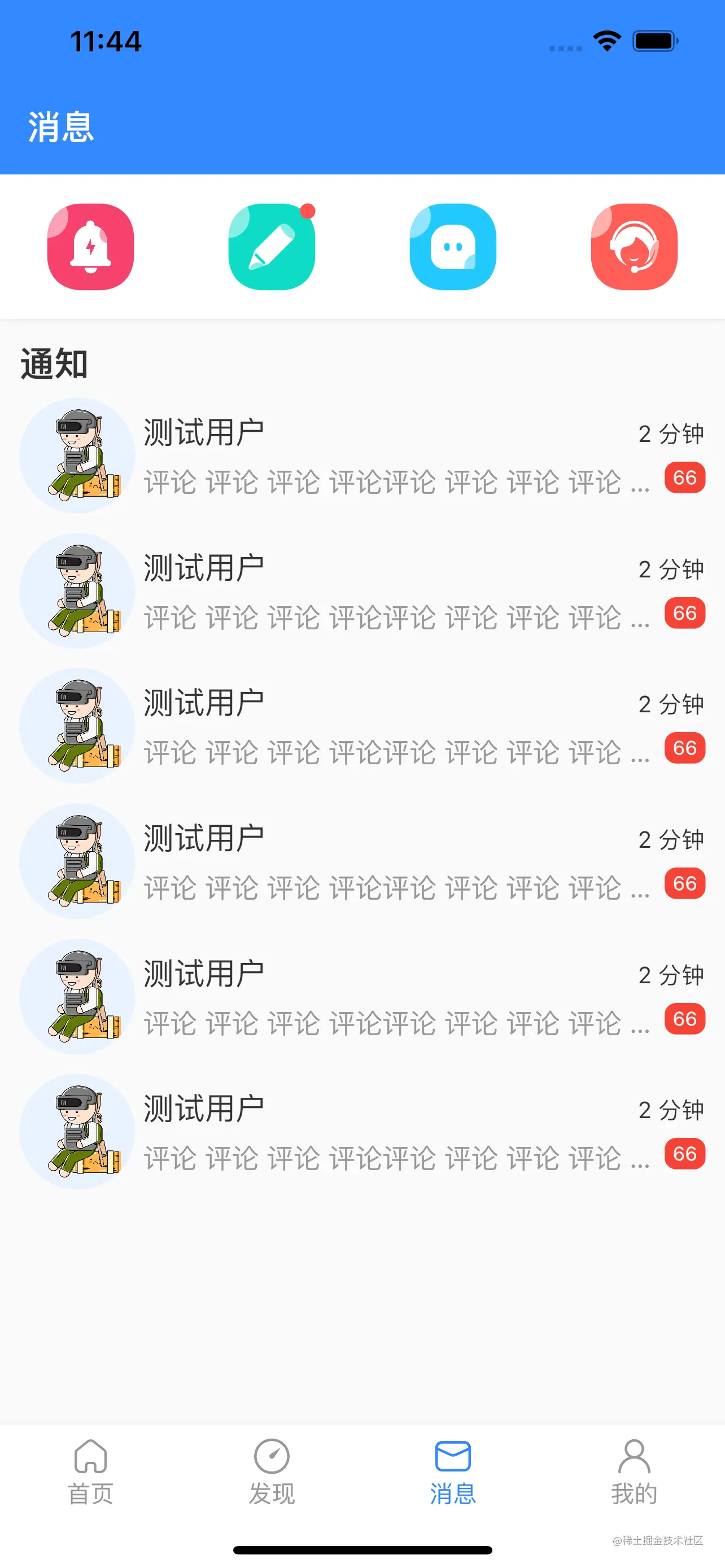This screenshot has height=1568, width=725.
Task: Contact customer service via headset icon
Action: (634, 247)
